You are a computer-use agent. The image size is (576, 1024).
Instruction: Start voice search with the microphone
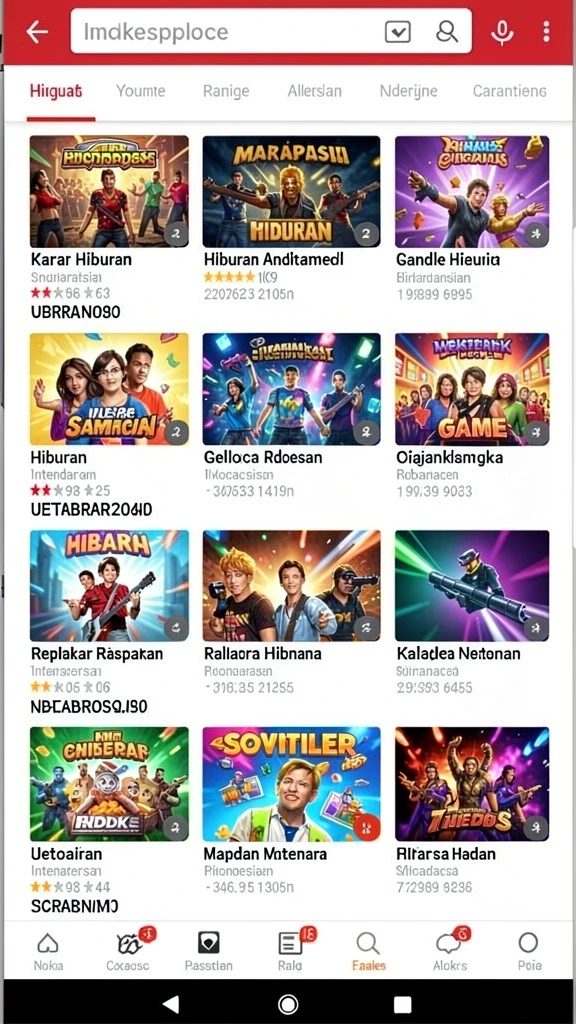coord(502,31)
